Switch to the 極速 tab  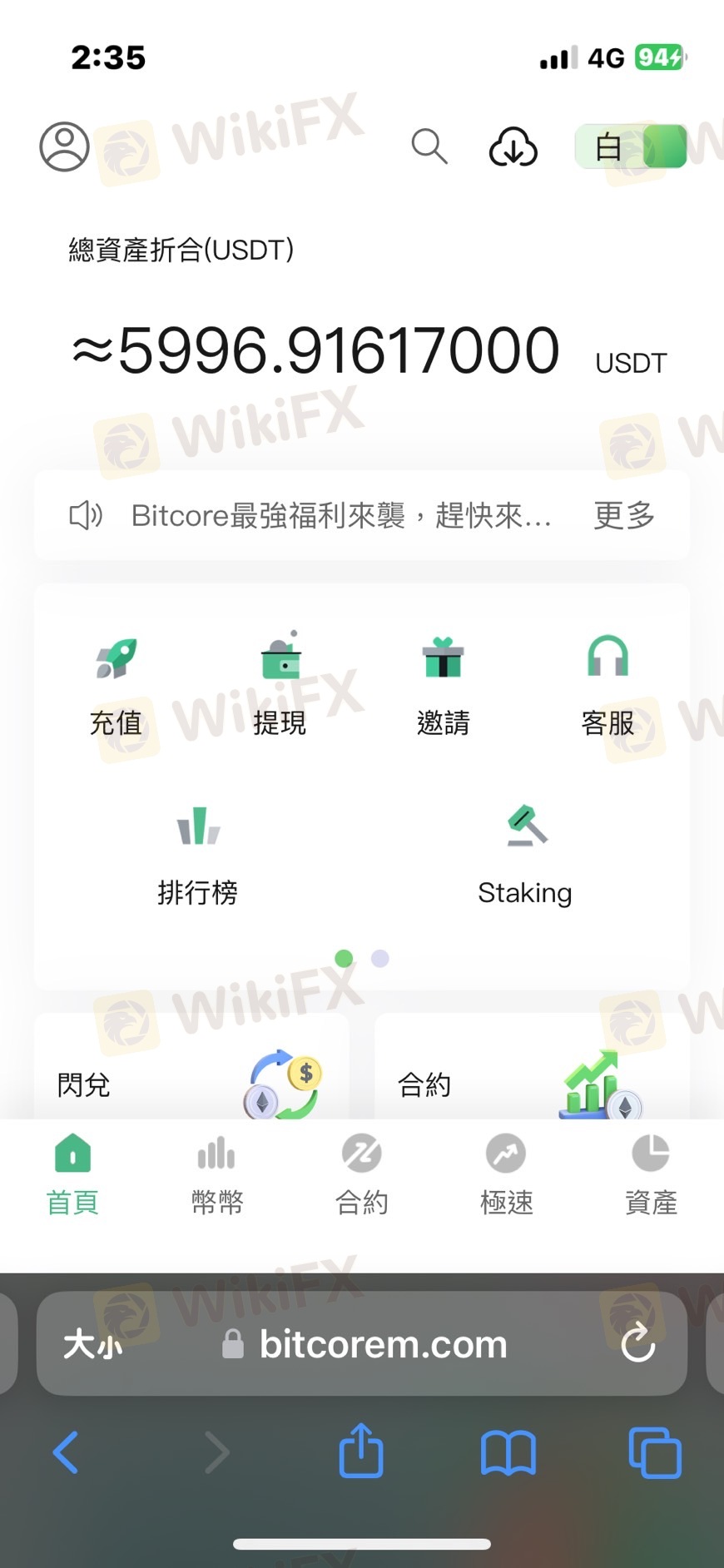click(x=506, y=1174)
